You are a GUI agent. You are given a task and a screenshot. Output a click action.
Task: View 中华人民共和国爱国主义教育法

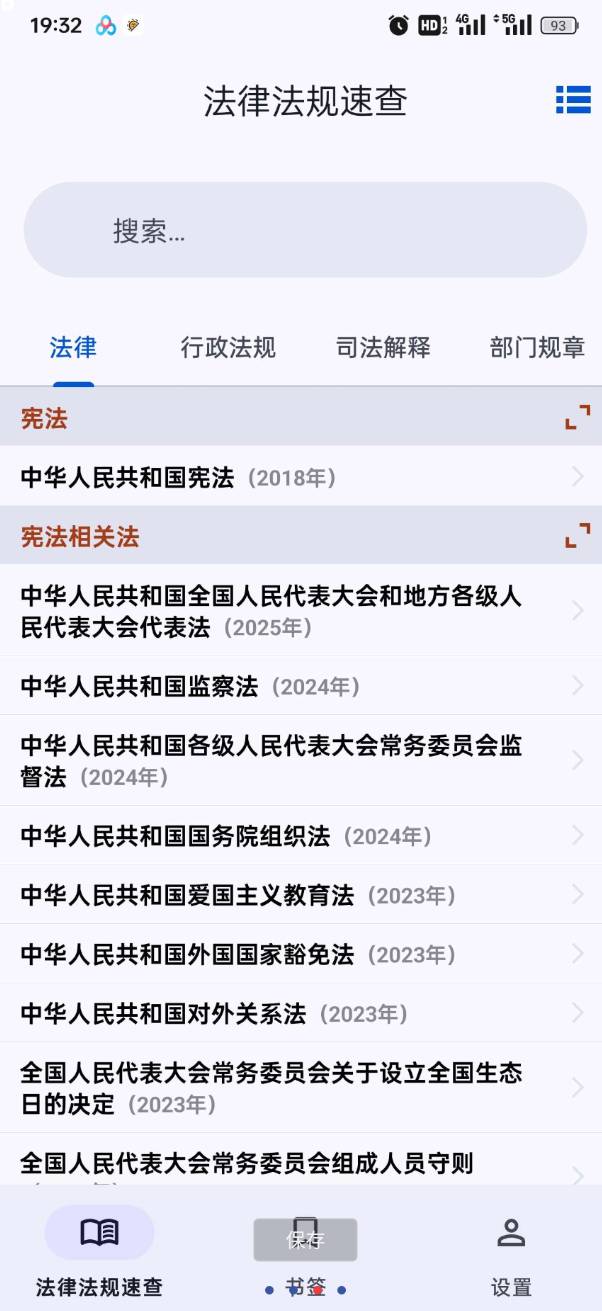(300, 895)
